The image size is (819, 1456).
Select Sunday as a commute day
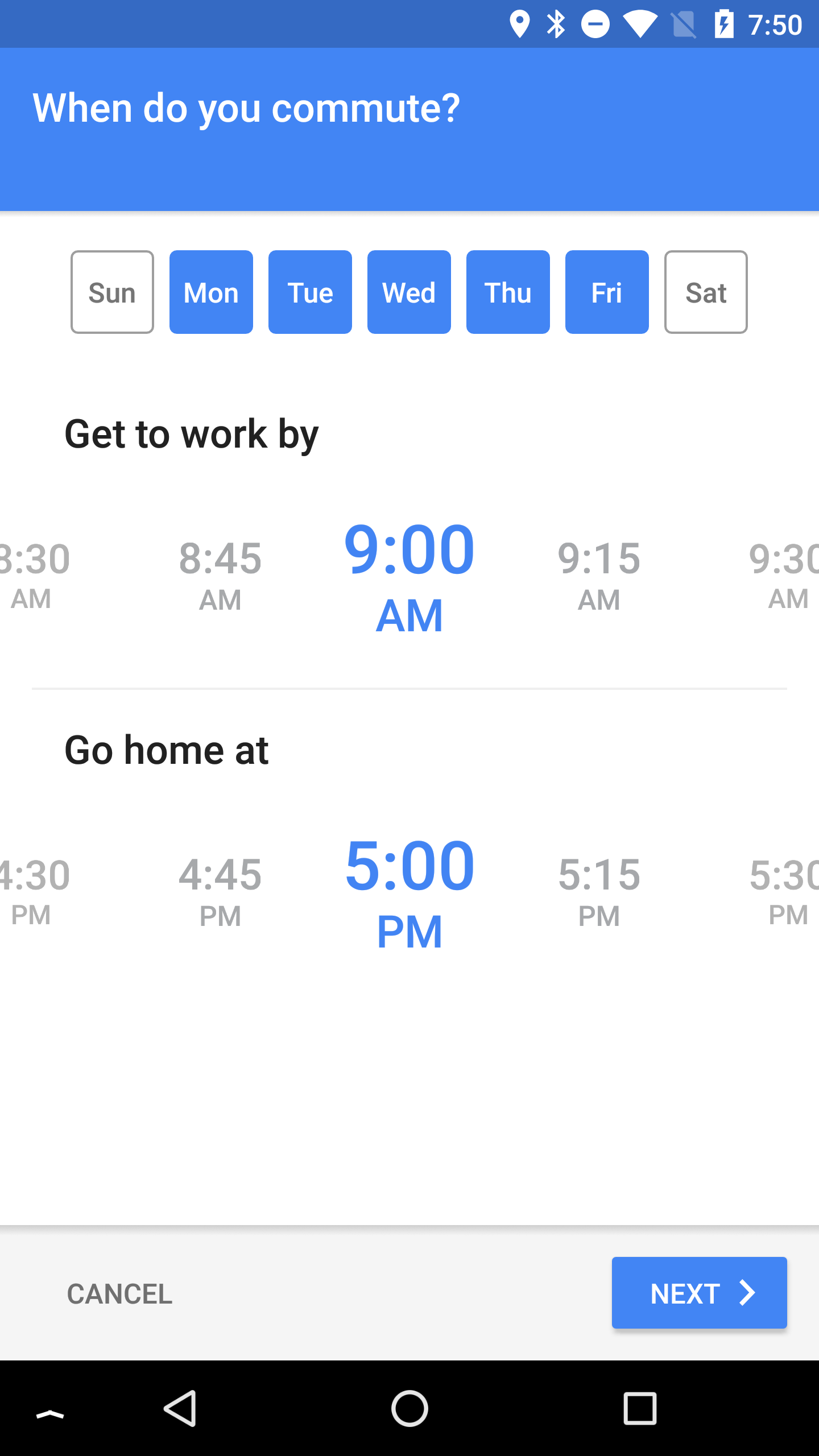click(x=112, y=292)
